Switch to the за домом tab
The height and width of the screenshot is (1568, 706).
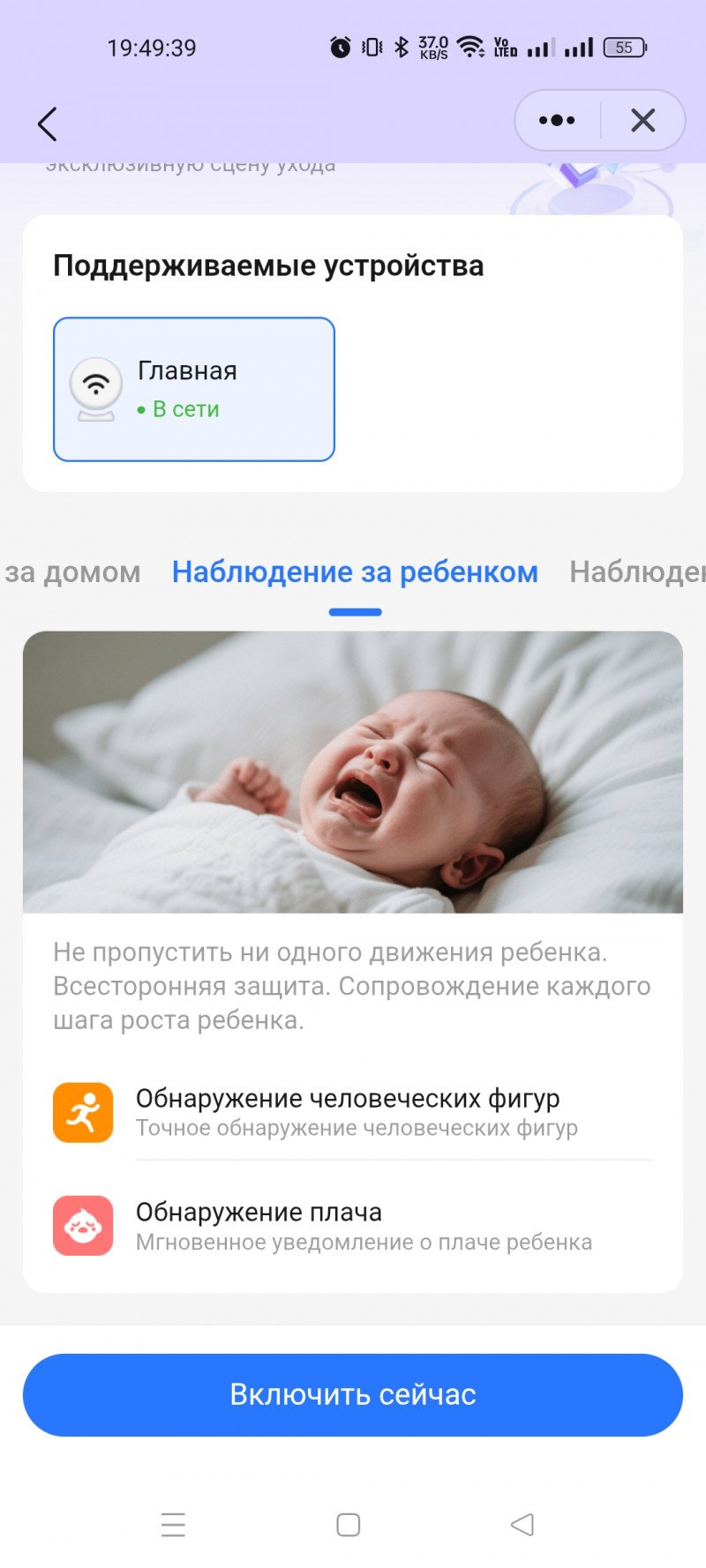72,572
